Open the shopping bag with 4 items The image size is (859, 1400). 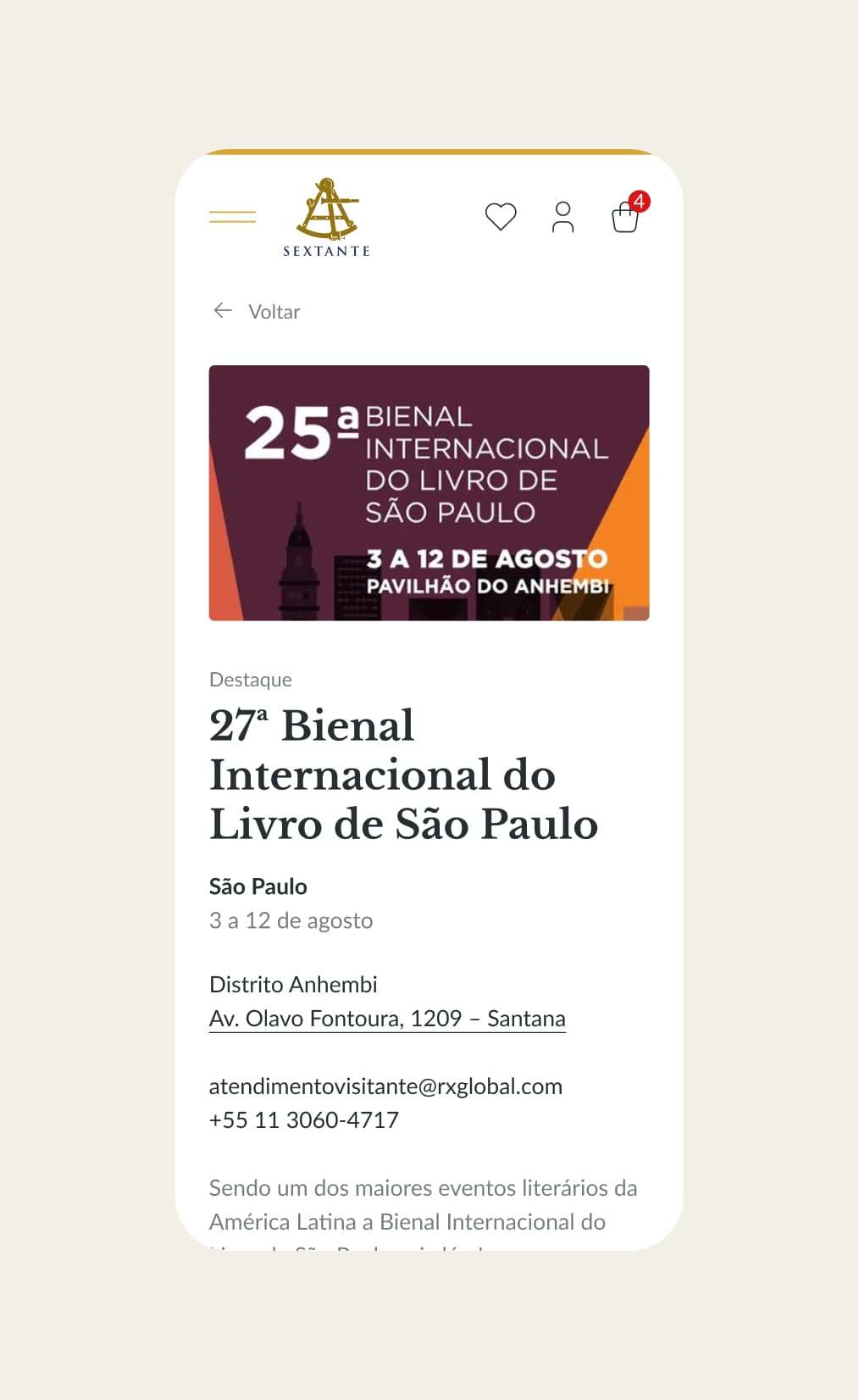[x=625, y=217]
